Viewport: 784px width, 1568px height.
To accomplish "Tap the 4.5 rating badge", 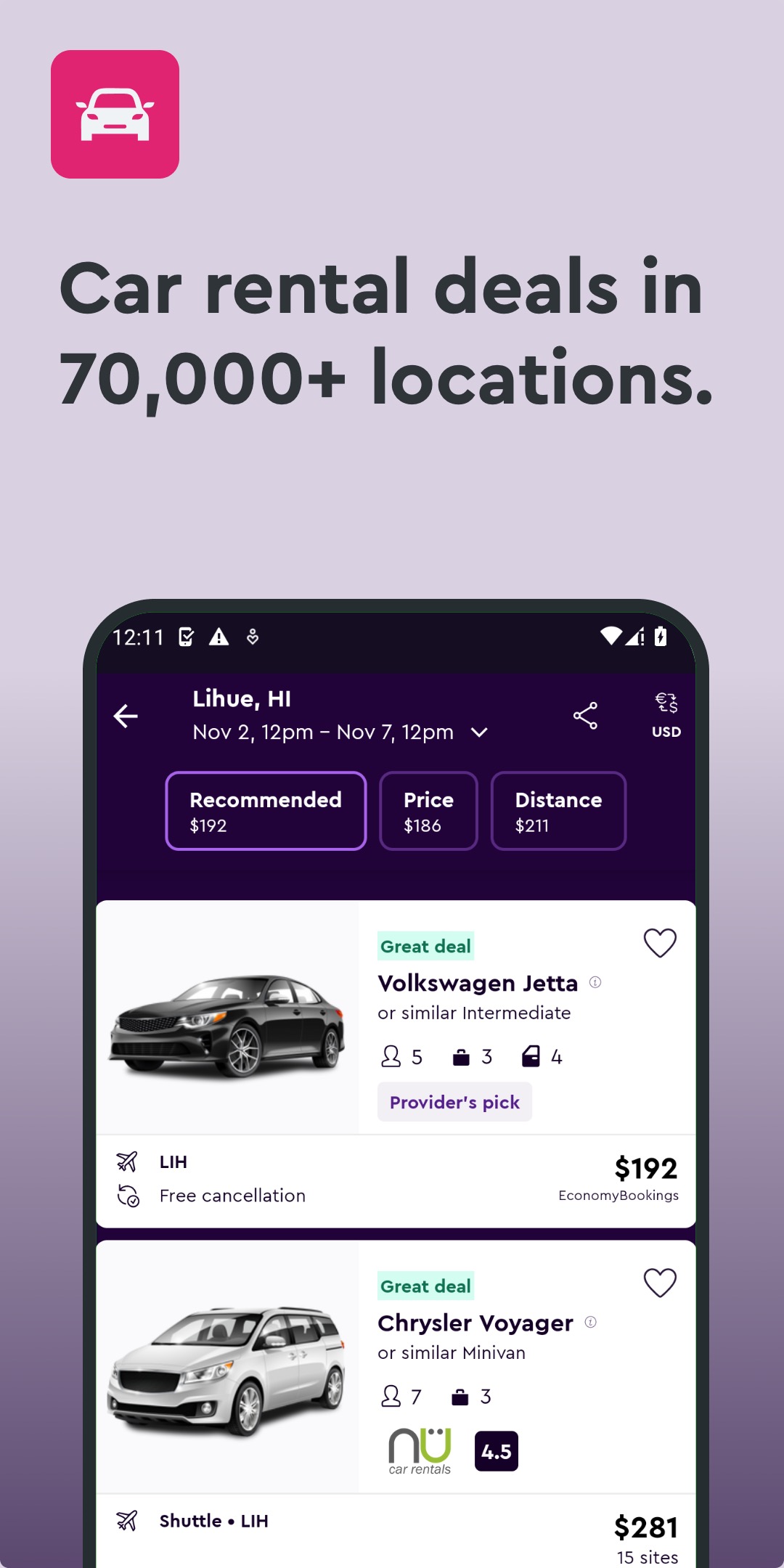I will pos(496,1451).
